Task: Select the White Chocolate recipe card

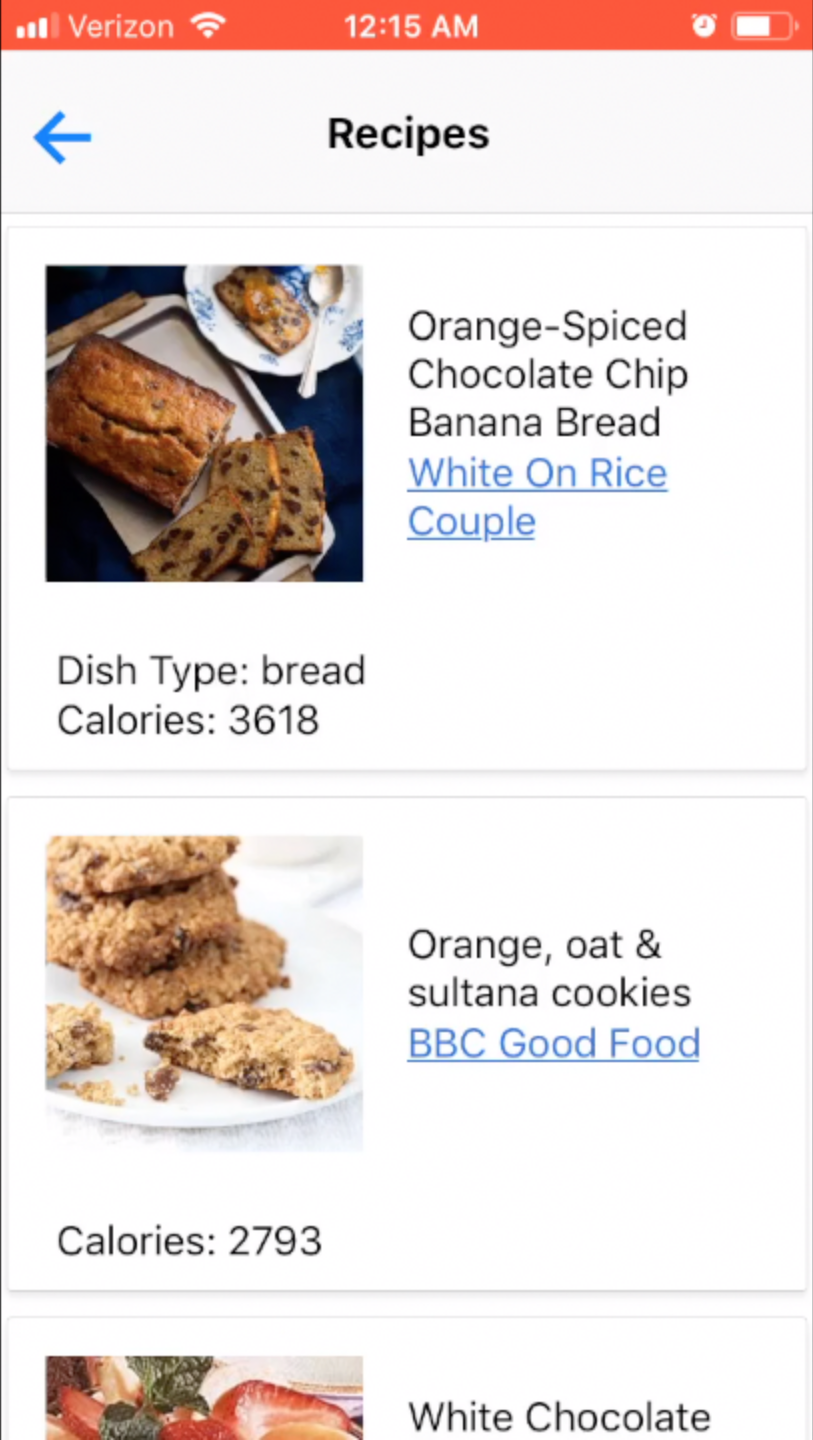Action: 558,1416
